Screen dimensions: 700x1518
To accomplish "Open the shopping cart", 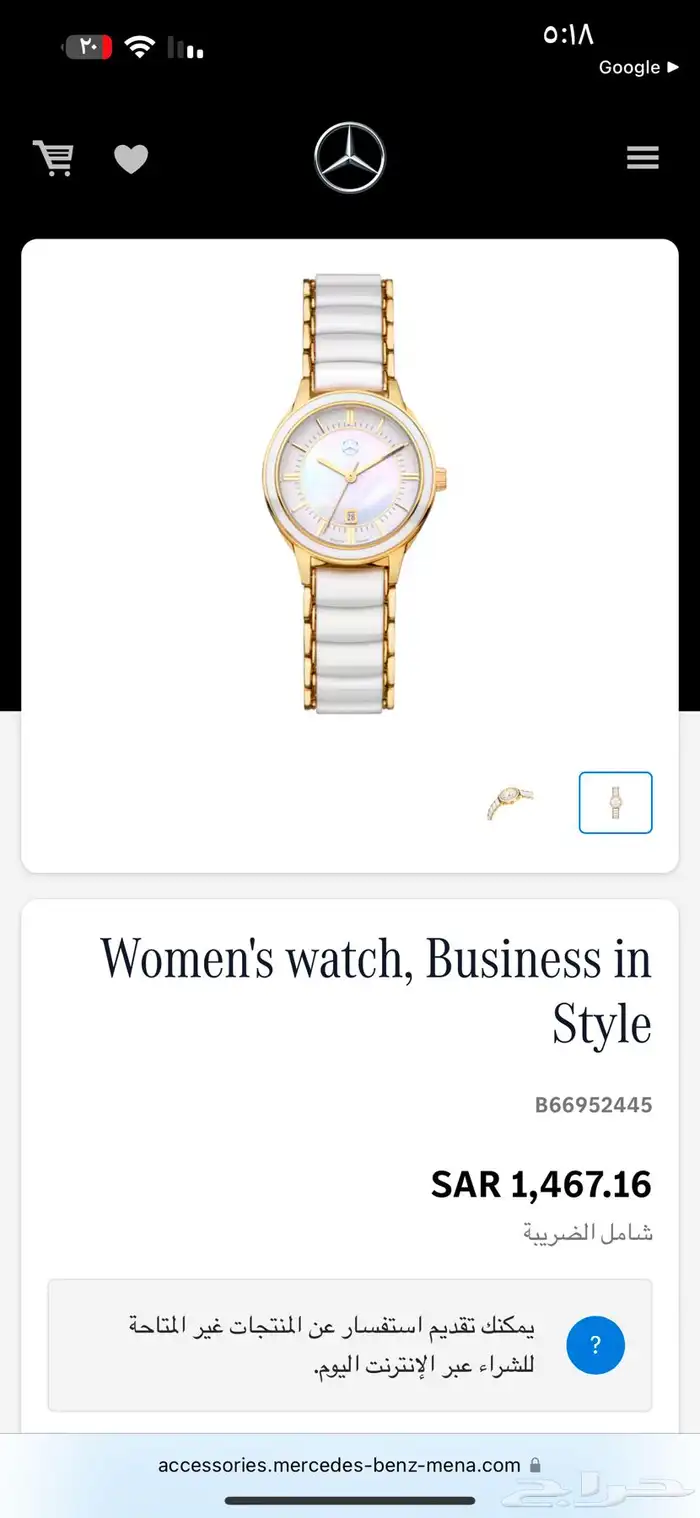I will click(x=53, y=158).
